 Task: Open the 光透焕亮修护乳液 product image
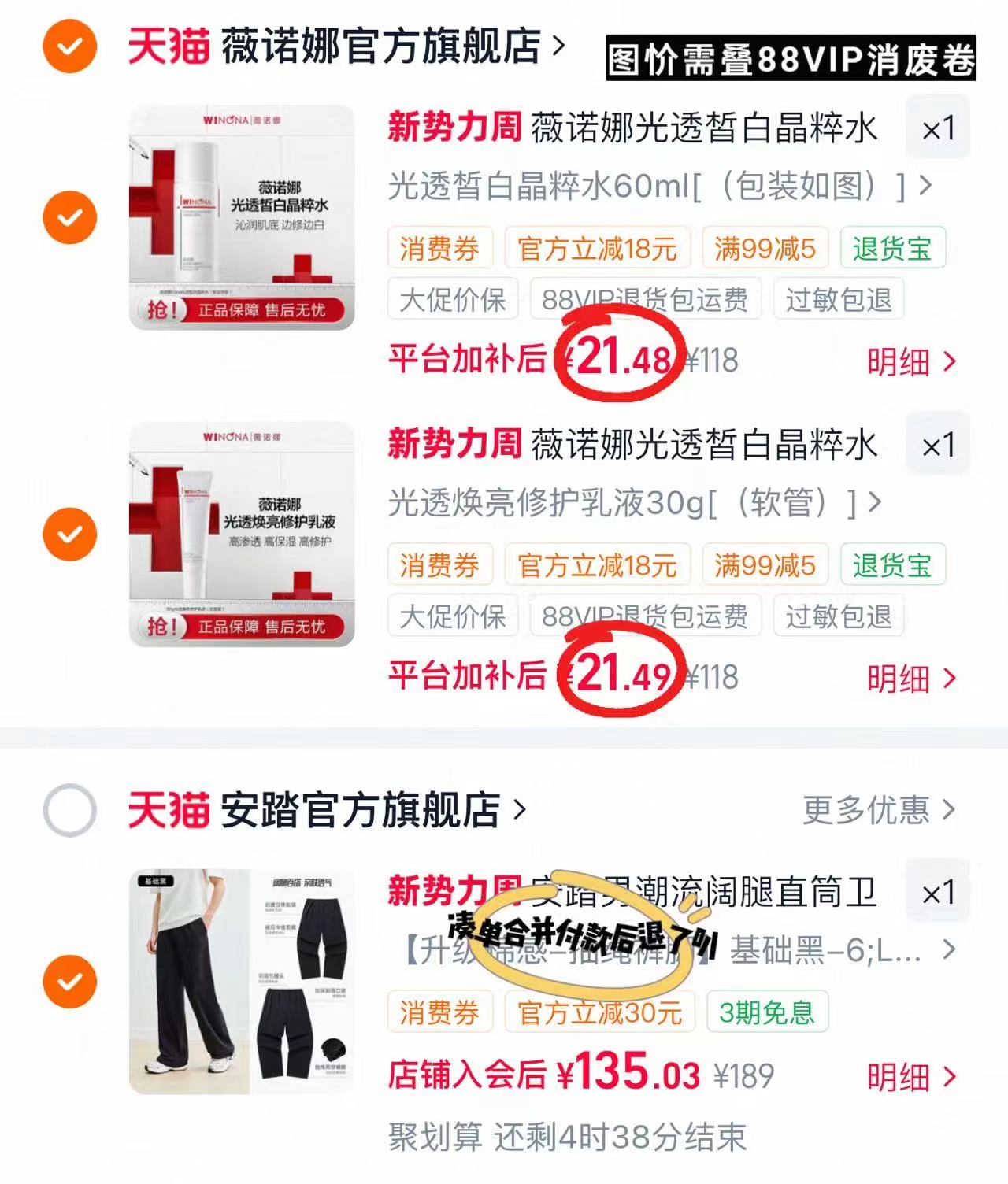[x=242, y=535]
